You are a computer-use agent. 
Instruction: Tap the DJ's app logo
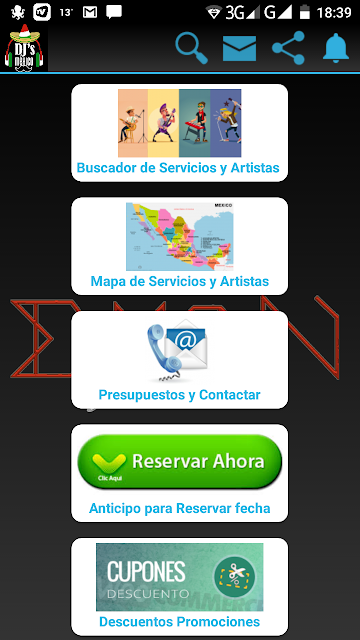(24, 48)
